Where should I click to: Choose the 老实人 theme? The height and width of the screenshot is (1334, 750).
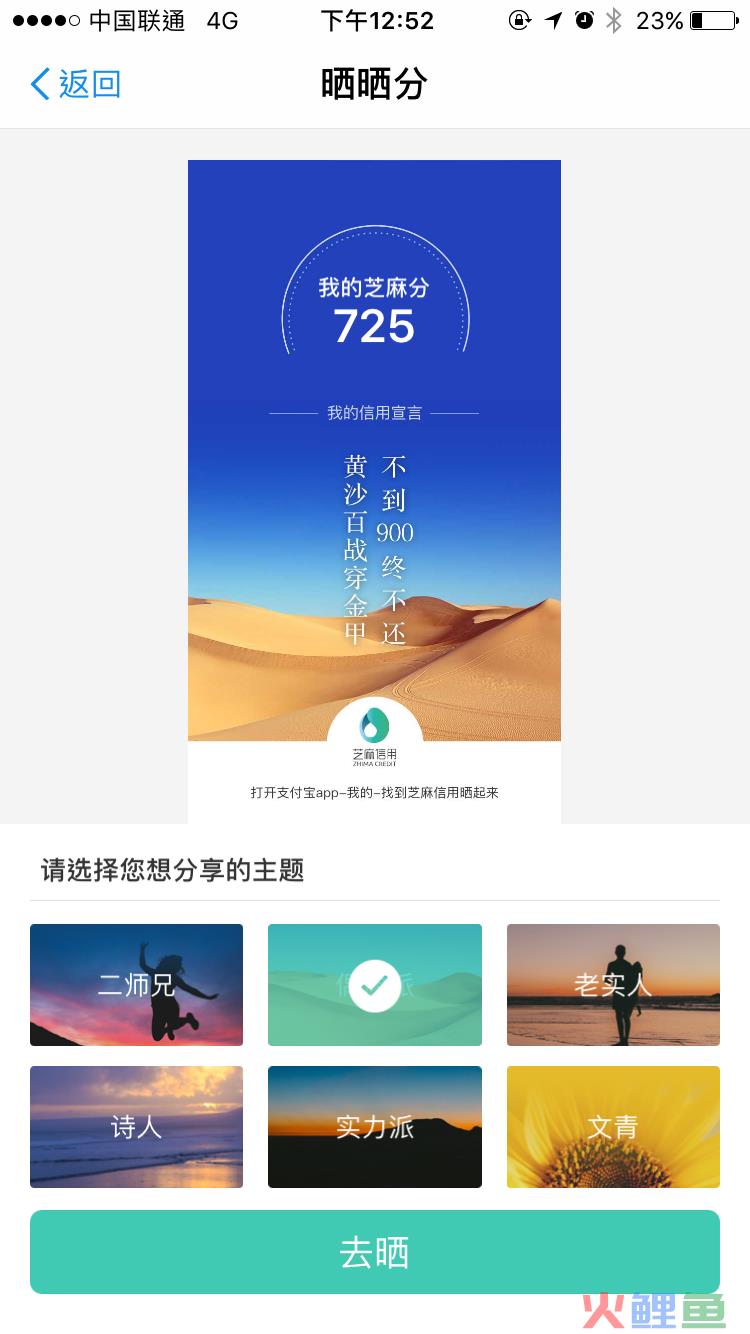[612, 985]
